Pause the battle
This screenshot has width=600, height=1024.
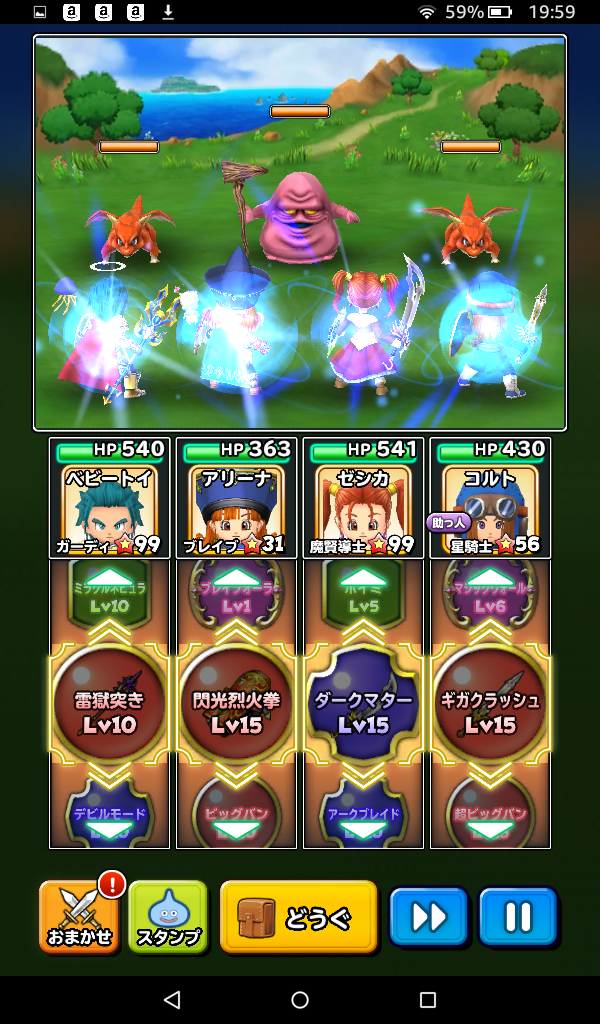click(x=517, y=916)
